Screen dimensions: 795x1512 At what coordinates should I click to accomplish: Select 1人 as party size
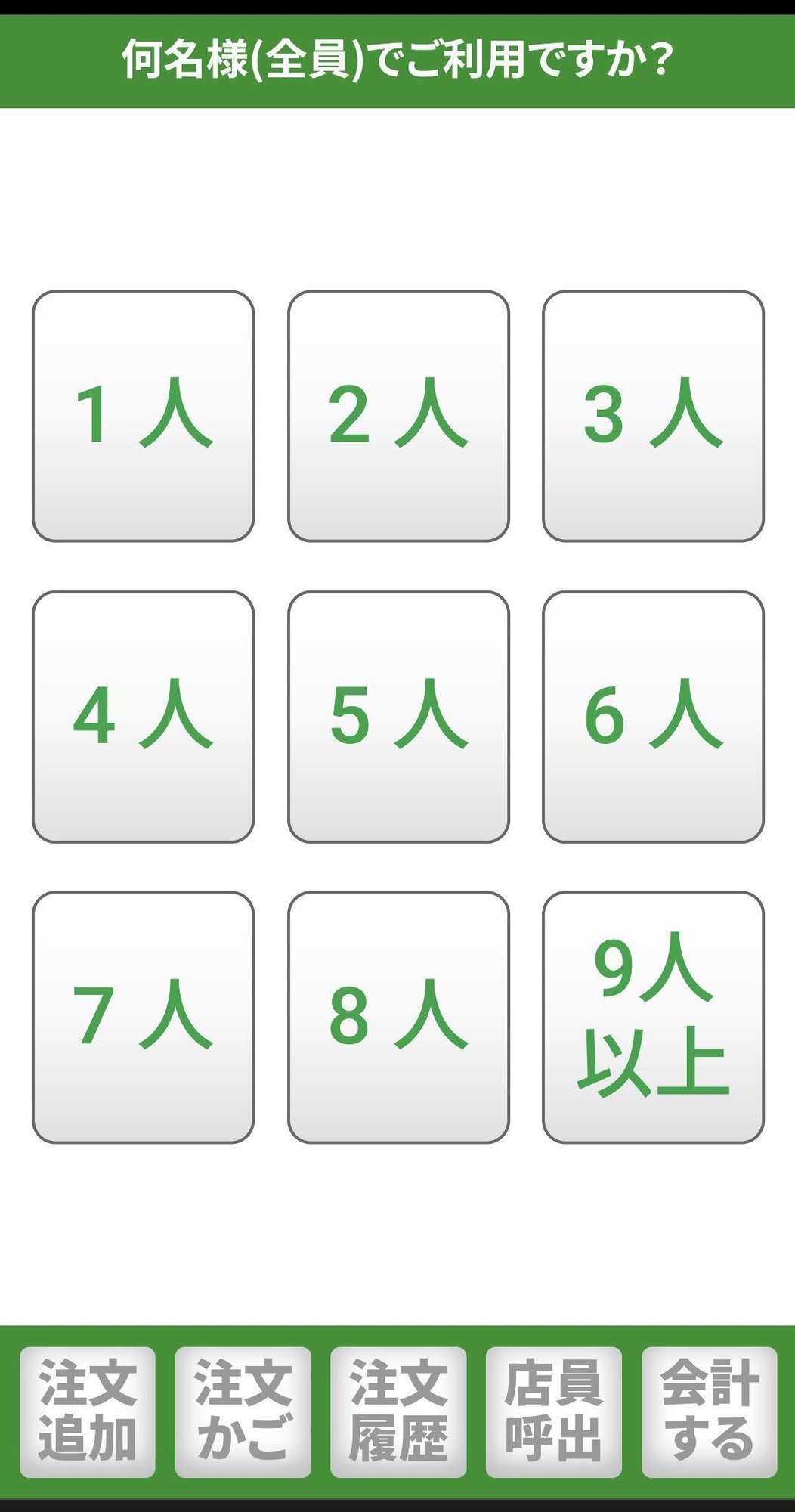pos(143,416)
